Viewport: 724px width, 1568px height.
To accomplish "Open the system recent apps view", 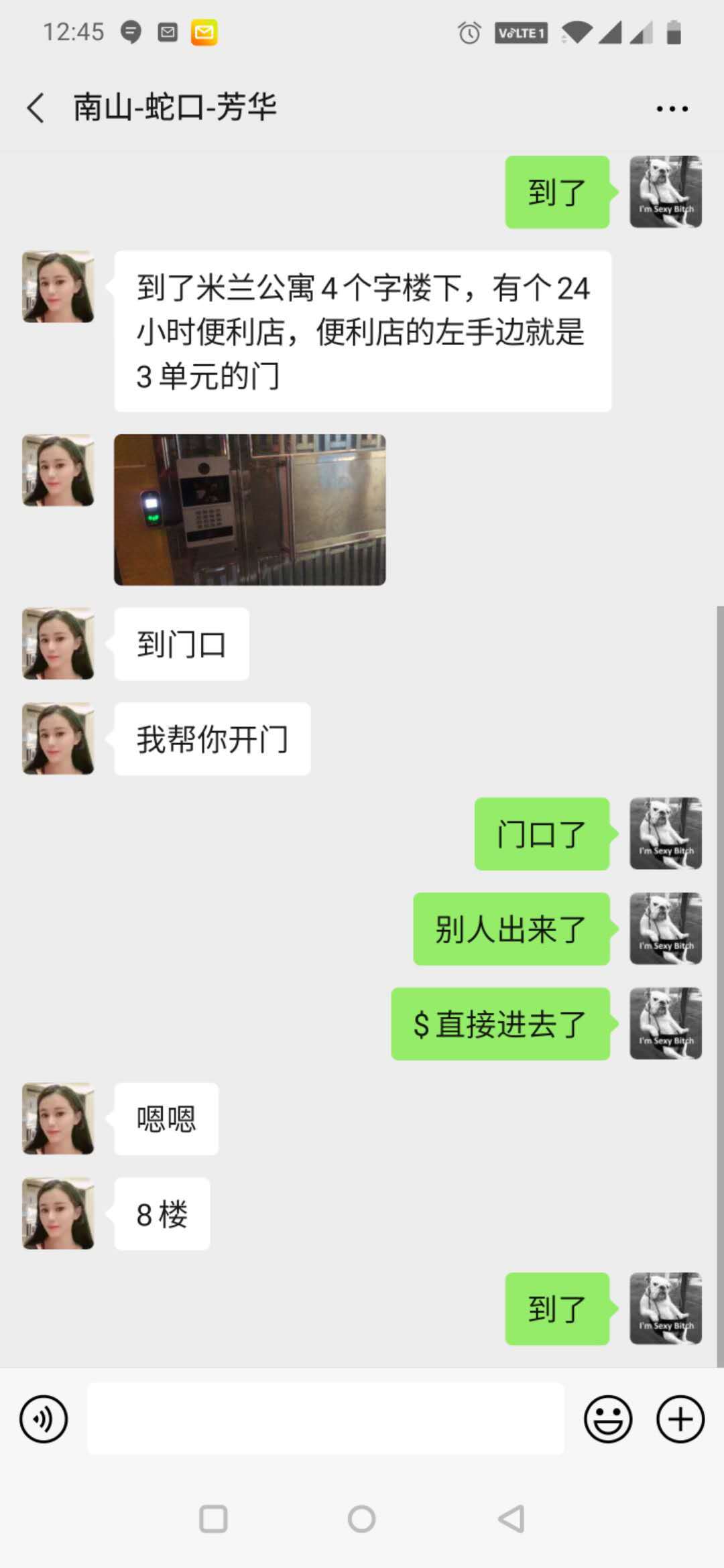I will coord(213,1519).
